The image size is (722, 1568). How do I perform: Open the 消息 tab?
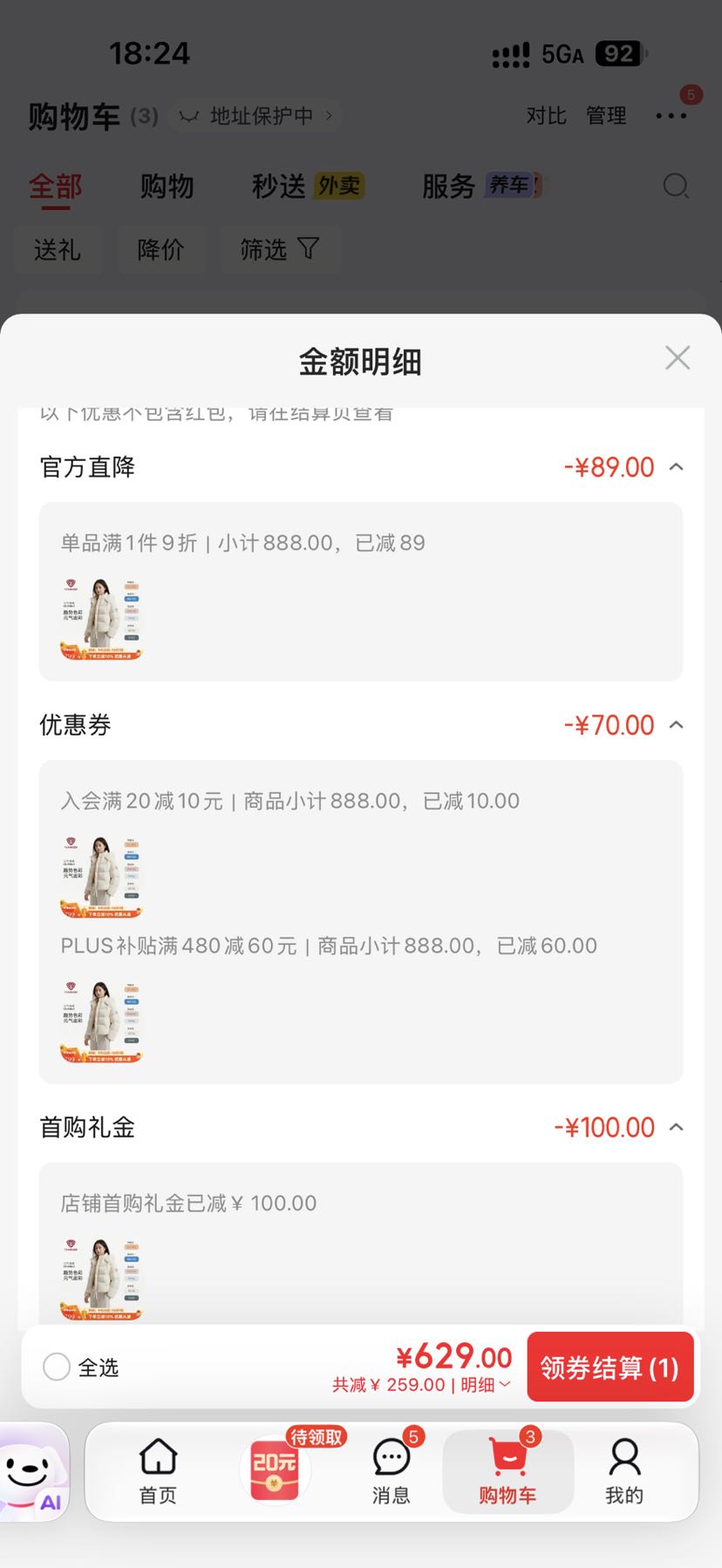tap(392, 1472)
